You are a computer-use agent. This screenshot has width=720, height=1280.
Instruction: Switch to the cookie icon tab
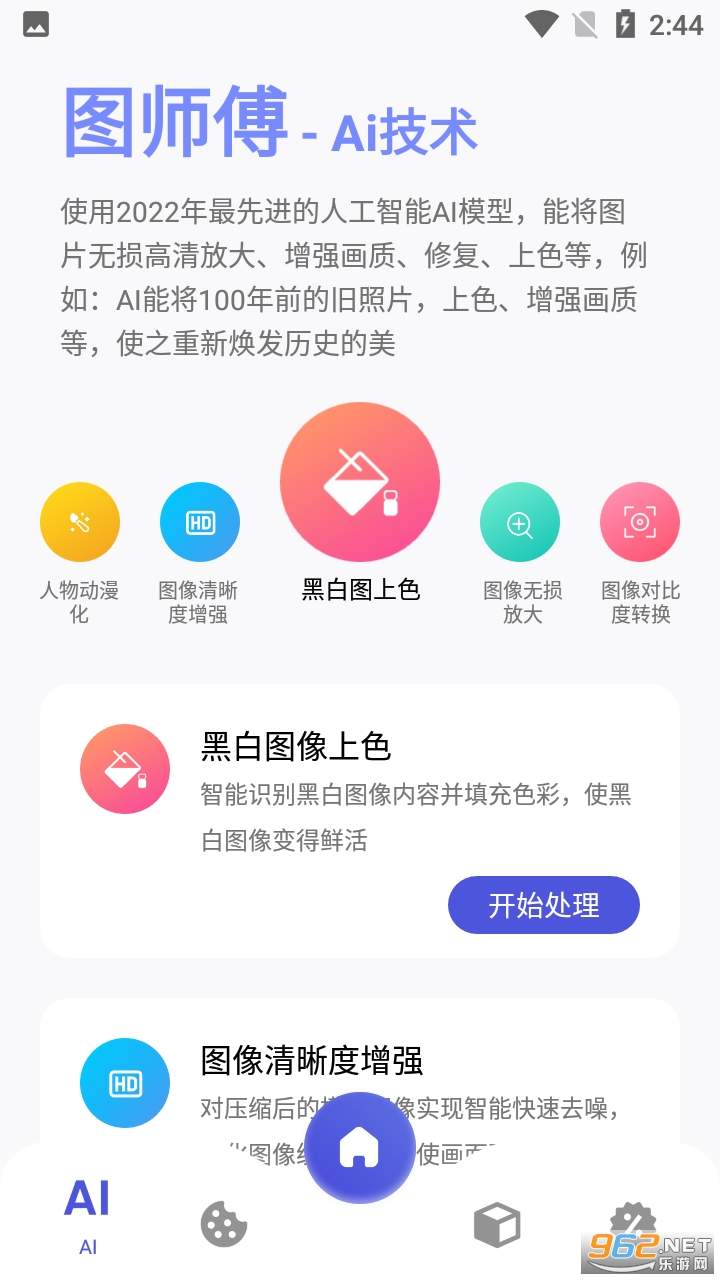[224, 1223]
